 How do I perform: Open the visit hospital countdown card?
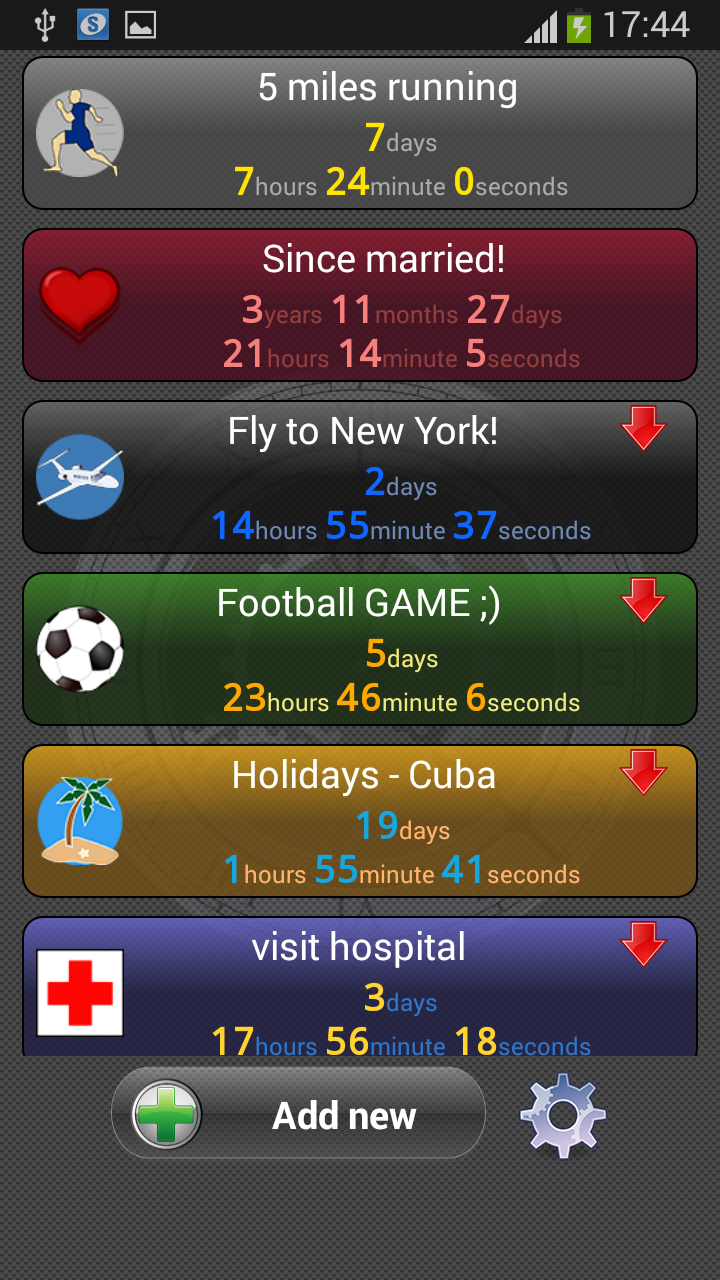click(x=360, y=988)
